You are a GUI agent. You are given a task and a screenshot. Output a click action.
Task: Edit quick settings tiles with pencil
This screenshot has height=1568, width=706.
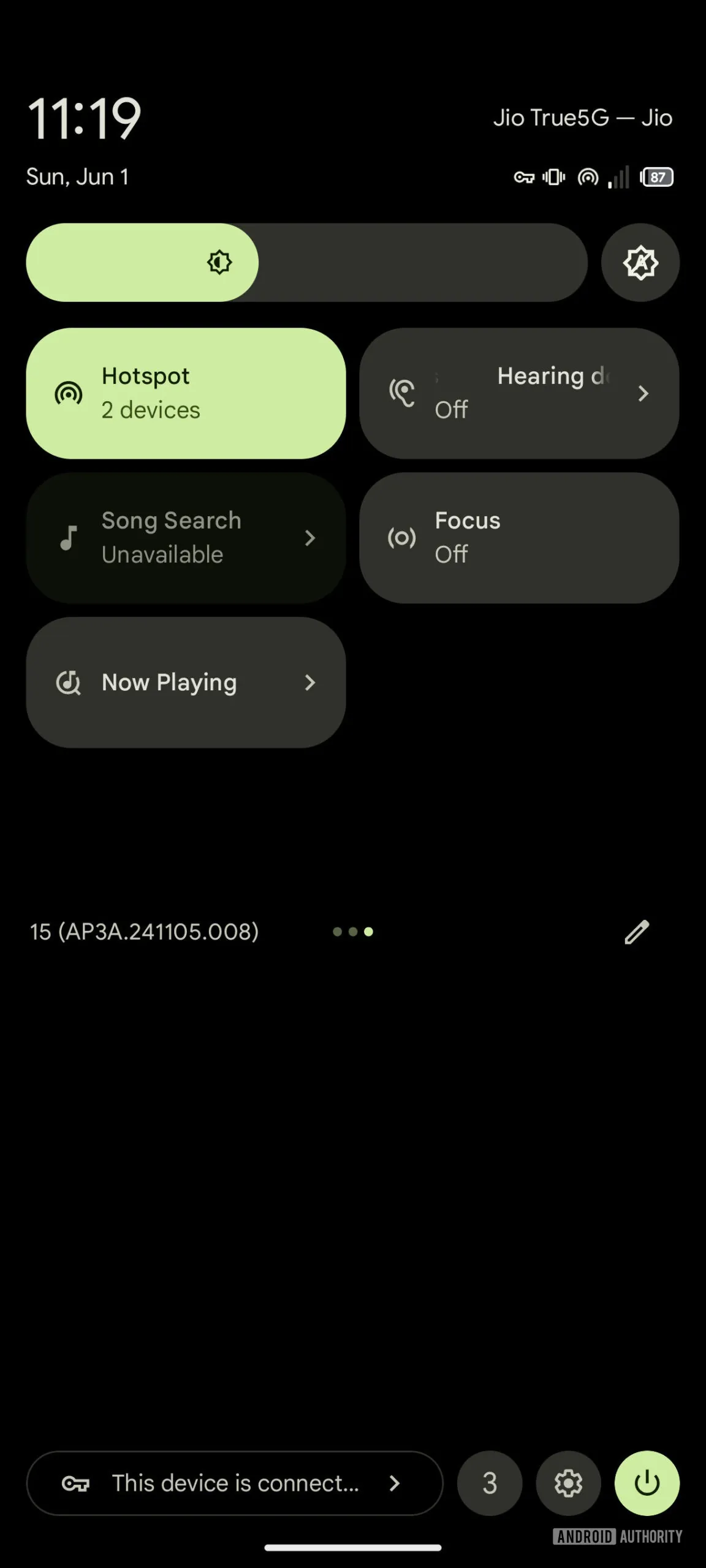pos(637,932)
